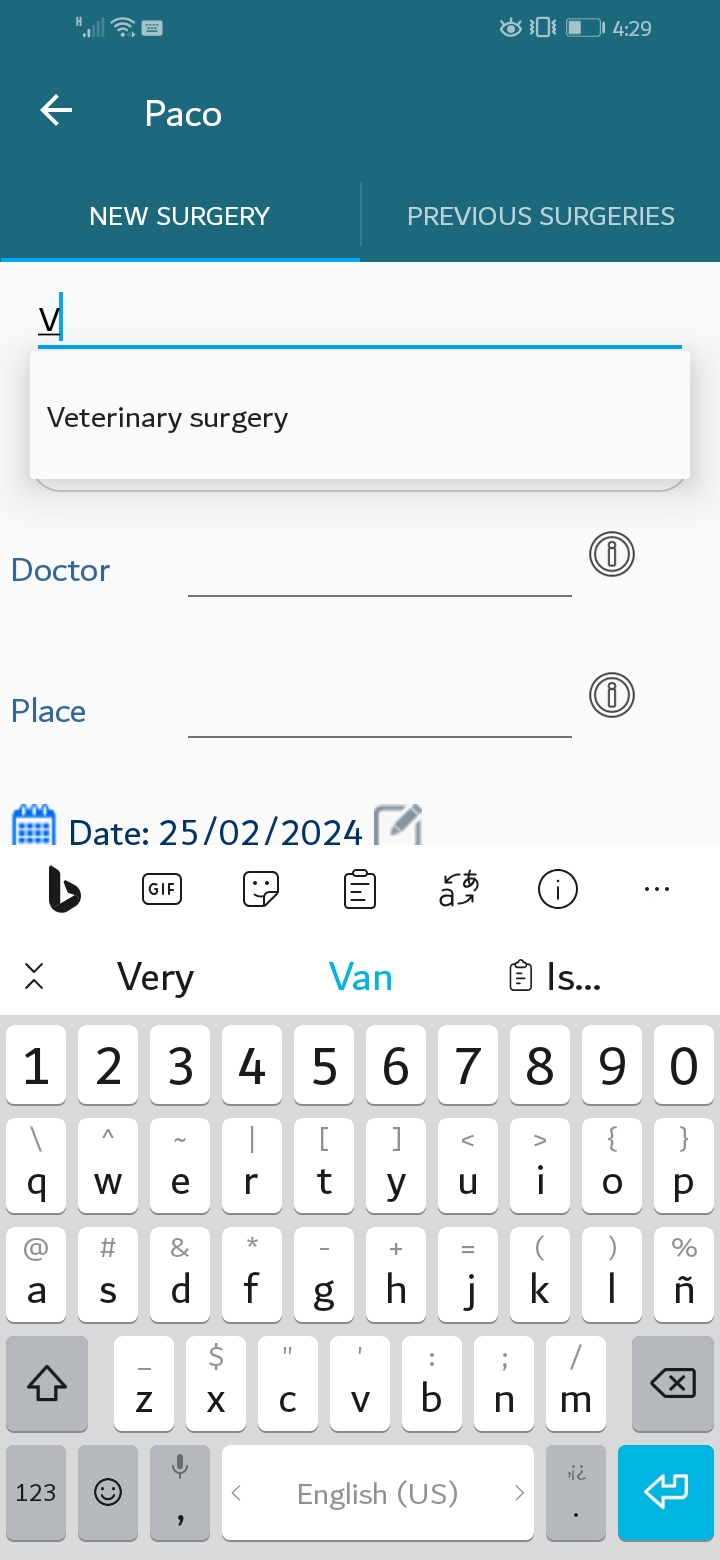The width and height of the screenshot is (720, 1560).
Task: Tap the Place text field
Action: pyautogui.click(x=380, y=711)
